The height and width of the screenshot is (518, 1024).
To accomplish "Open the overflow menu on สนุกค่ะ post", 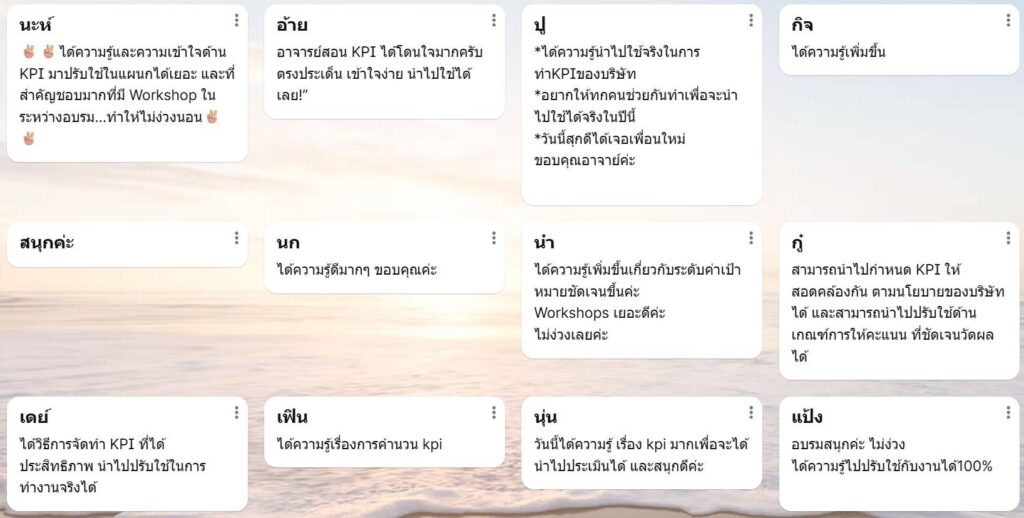I will [x=237, y=238].
